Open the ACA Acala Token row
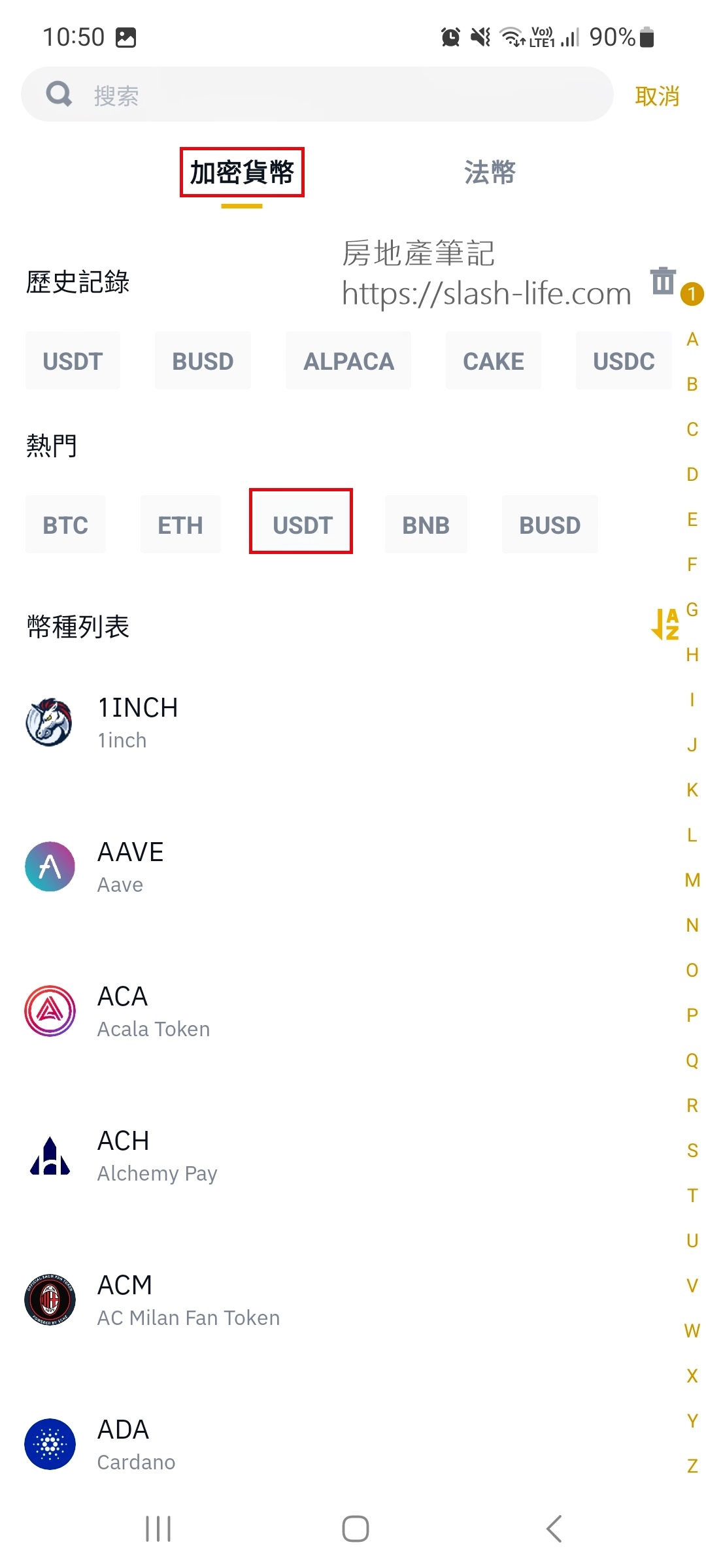706x1568 pixels. click(340, 1011)
